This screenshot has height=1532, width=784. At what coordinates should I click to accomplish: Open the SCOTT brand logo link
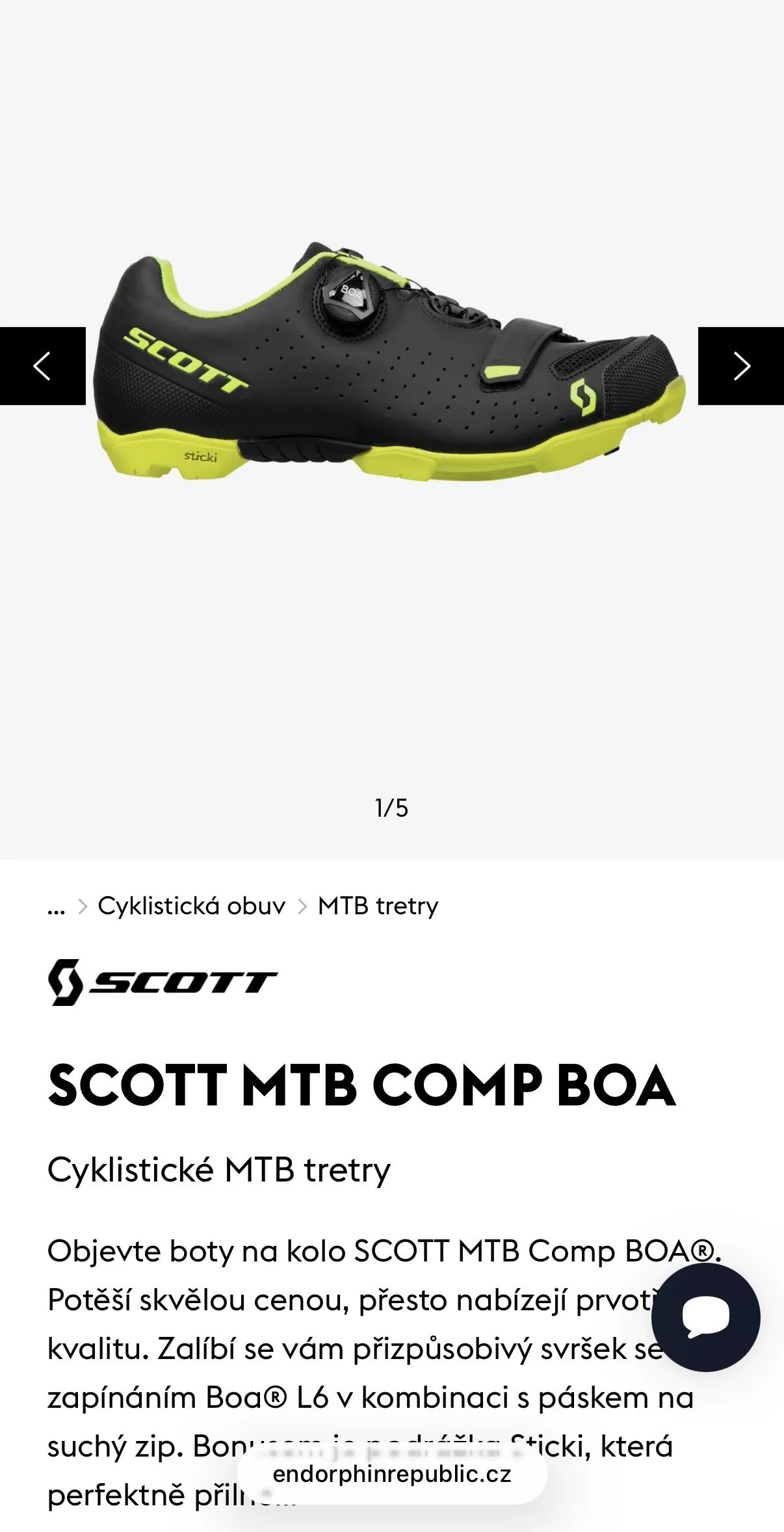coord(163,982)
